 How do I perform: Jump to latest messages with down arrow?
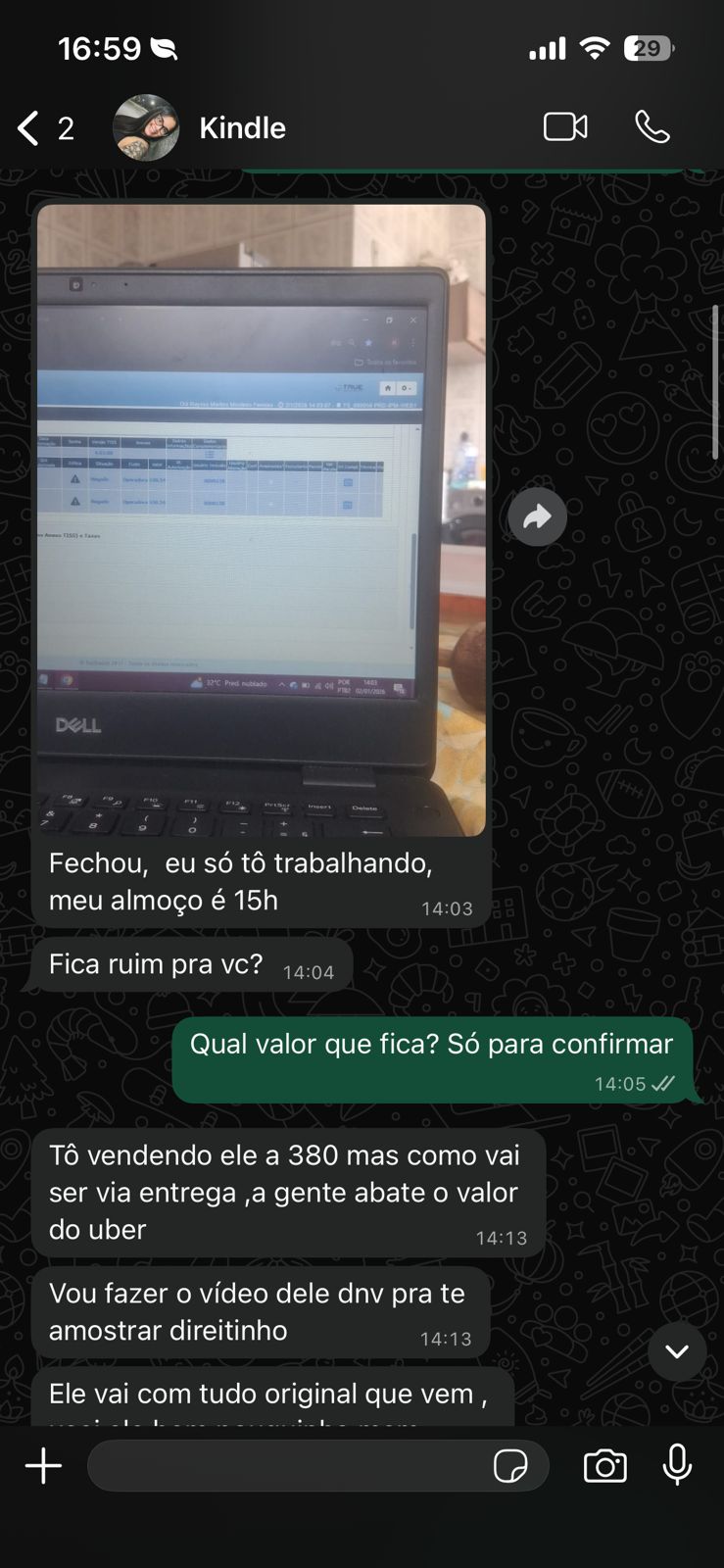[x=676, y=1351]
